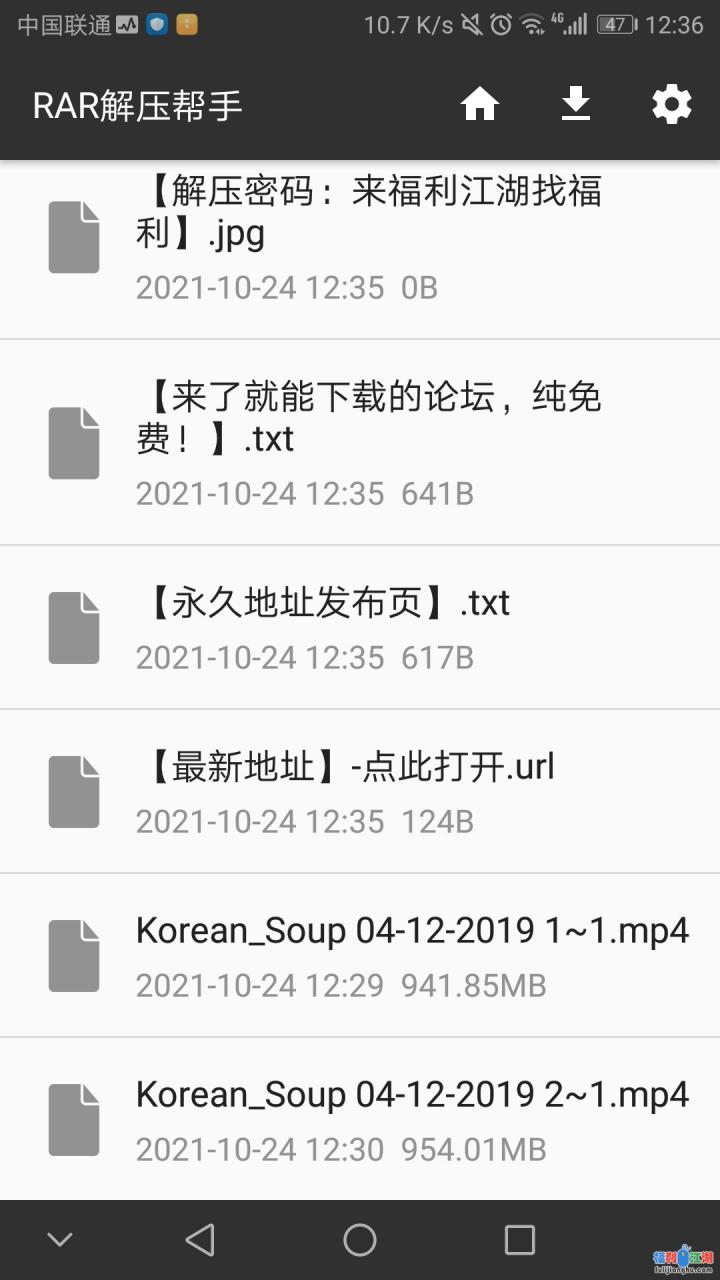Open the settings gear
The height and width of the screenshot is (1280, 720).
click(x=671, y=105)
